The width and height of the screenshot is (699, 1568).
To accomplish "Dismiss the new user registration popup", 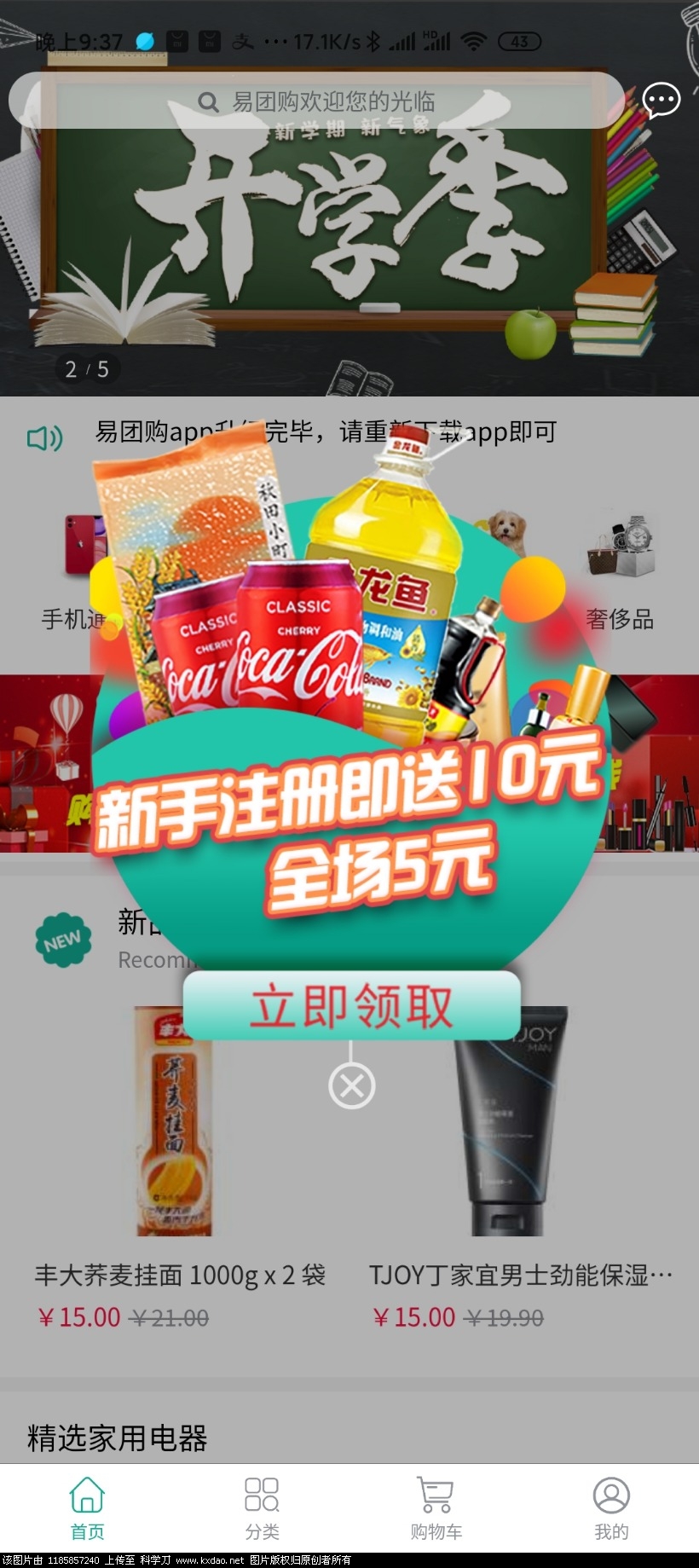I will coord(352,1085).
